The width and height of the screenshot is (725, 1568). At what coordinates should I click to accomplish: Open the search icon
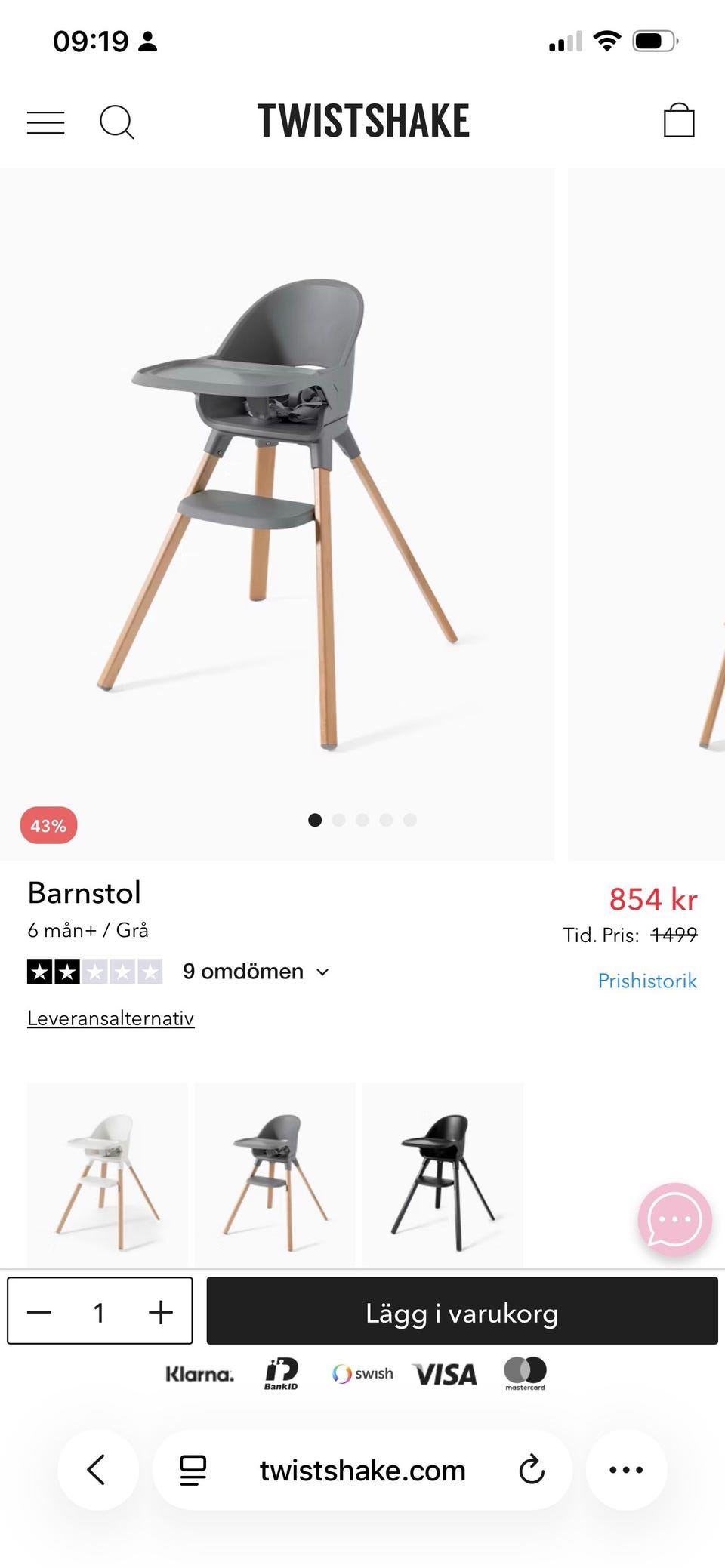117,121
